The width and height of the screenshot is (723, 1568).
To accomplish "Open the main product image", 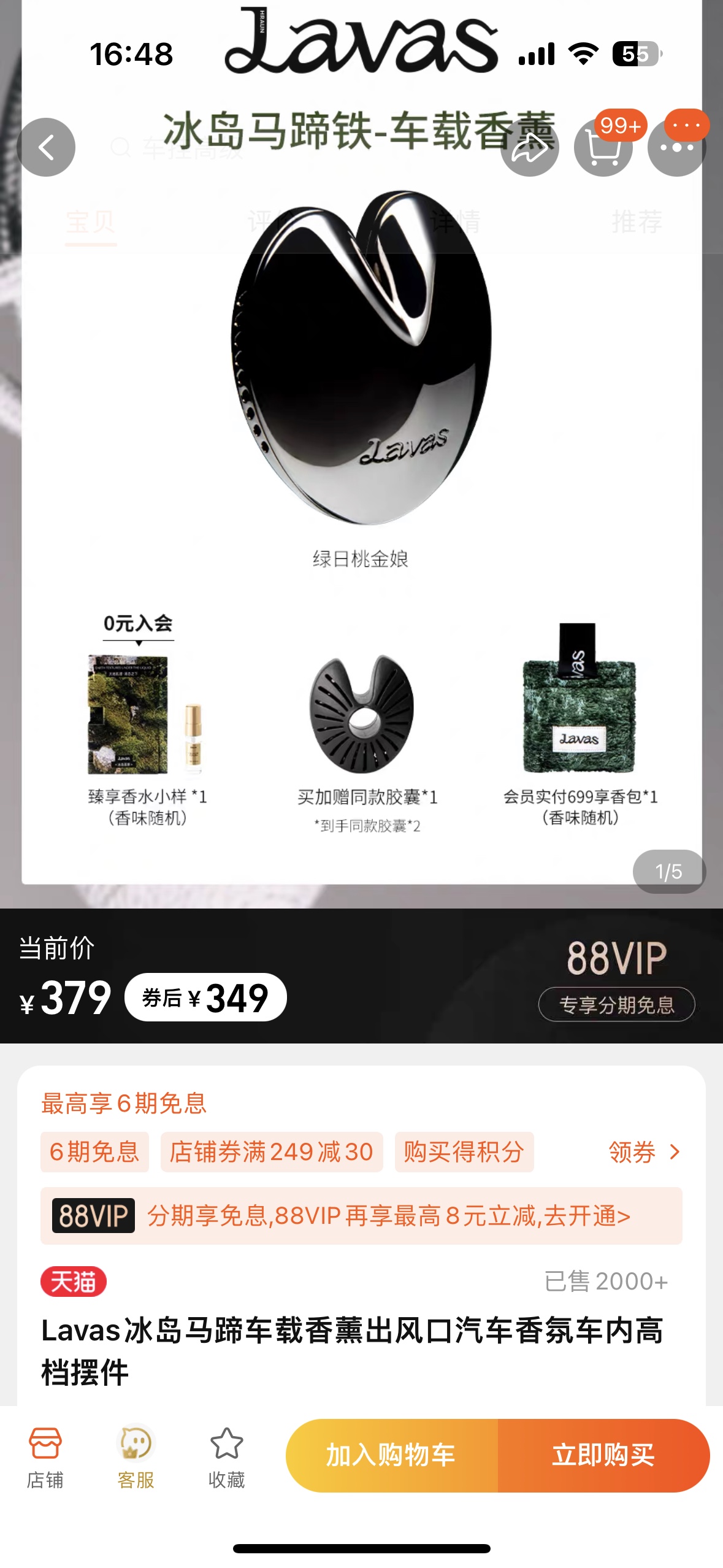I will coord(361,429).
